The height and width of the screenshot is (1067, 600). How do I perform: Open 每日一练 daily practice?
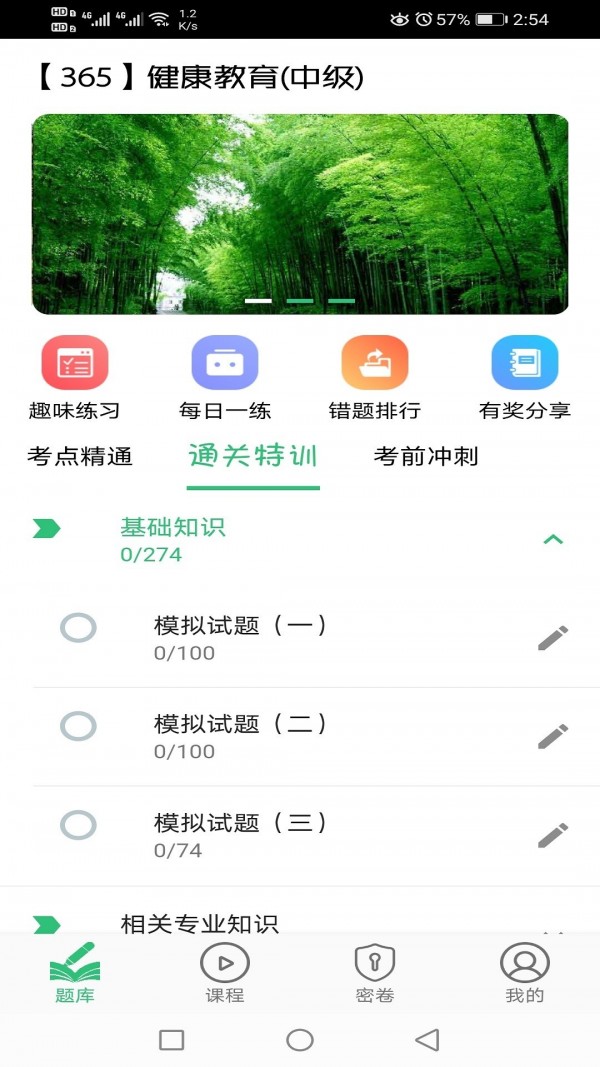pos(225,377)
